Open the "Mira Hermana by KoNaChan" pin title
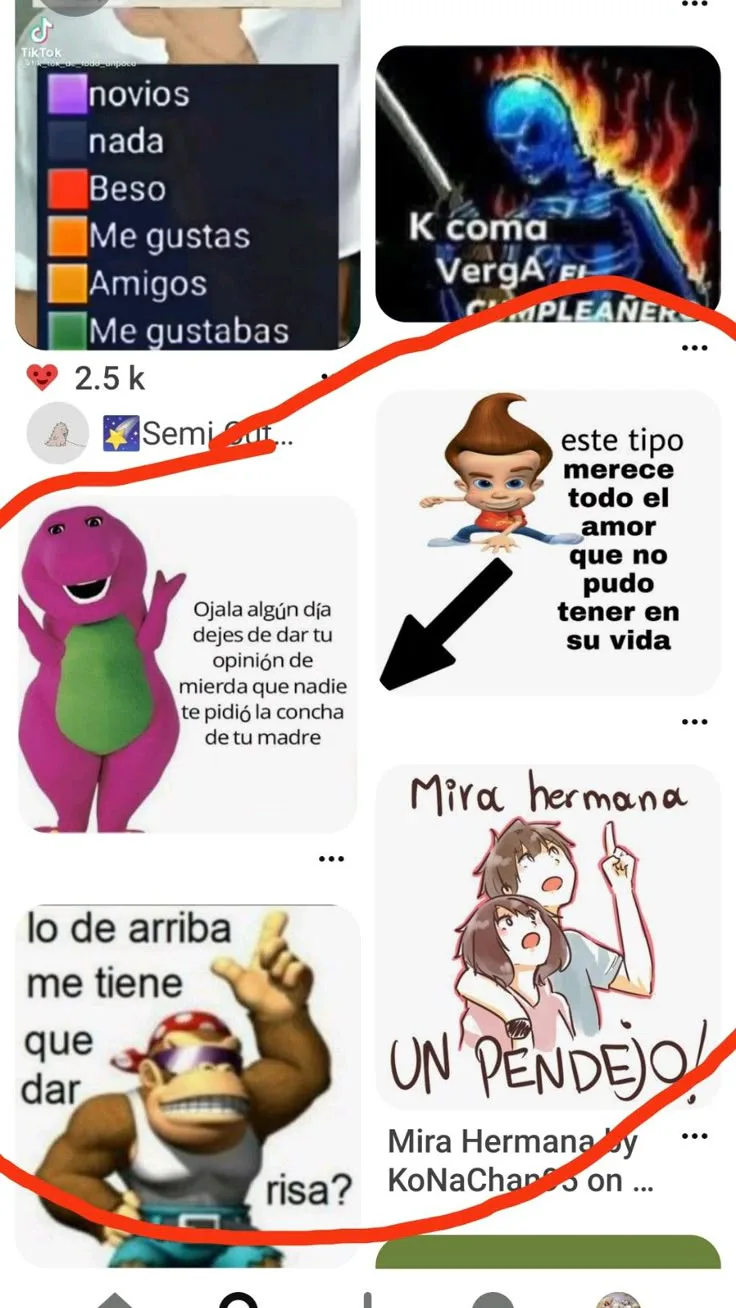Image resolution: width=736 pixels, height=1308 pixels. [520, 1160]
